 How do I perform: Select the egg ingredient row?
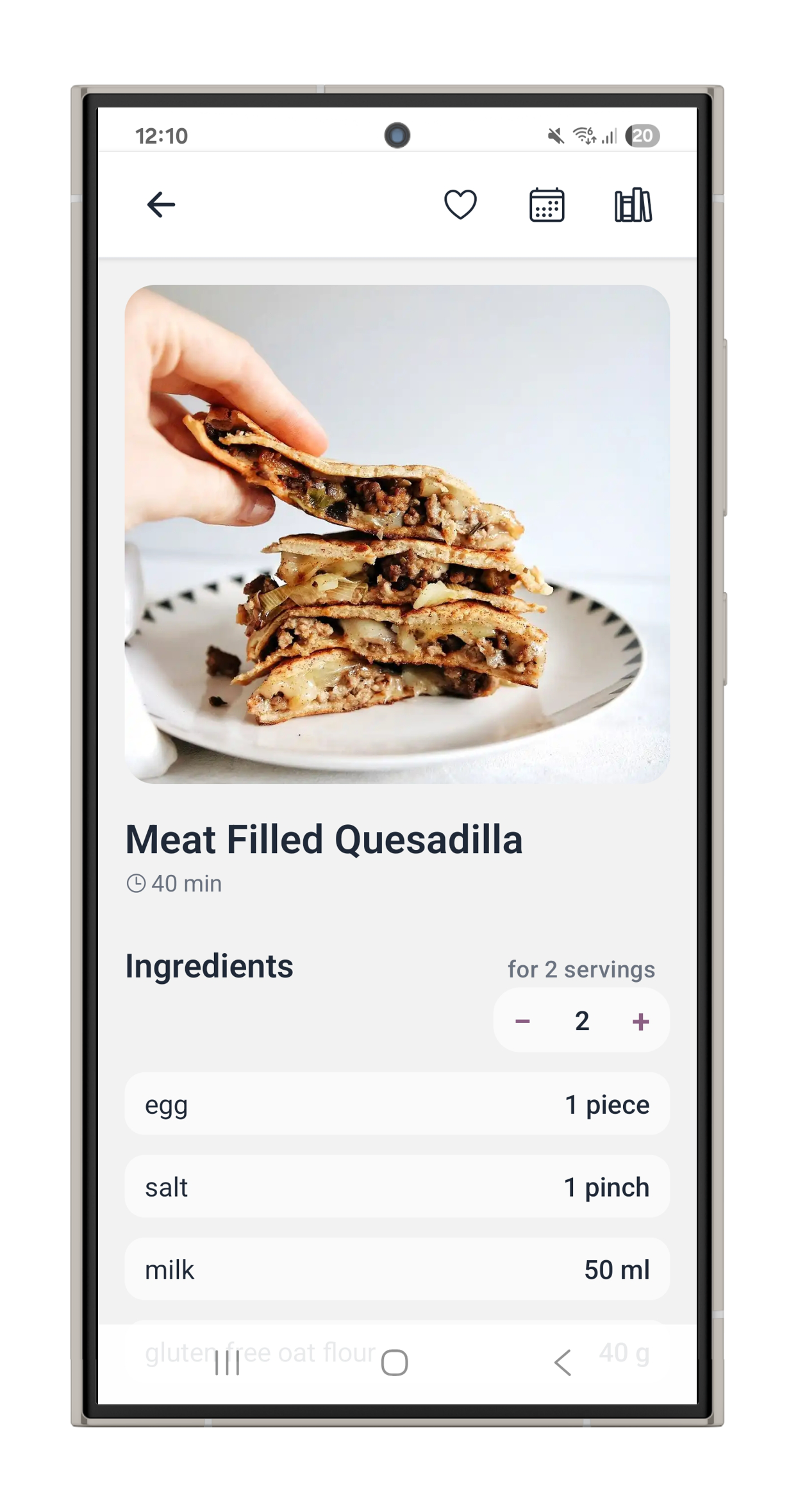coord(397,1104)
